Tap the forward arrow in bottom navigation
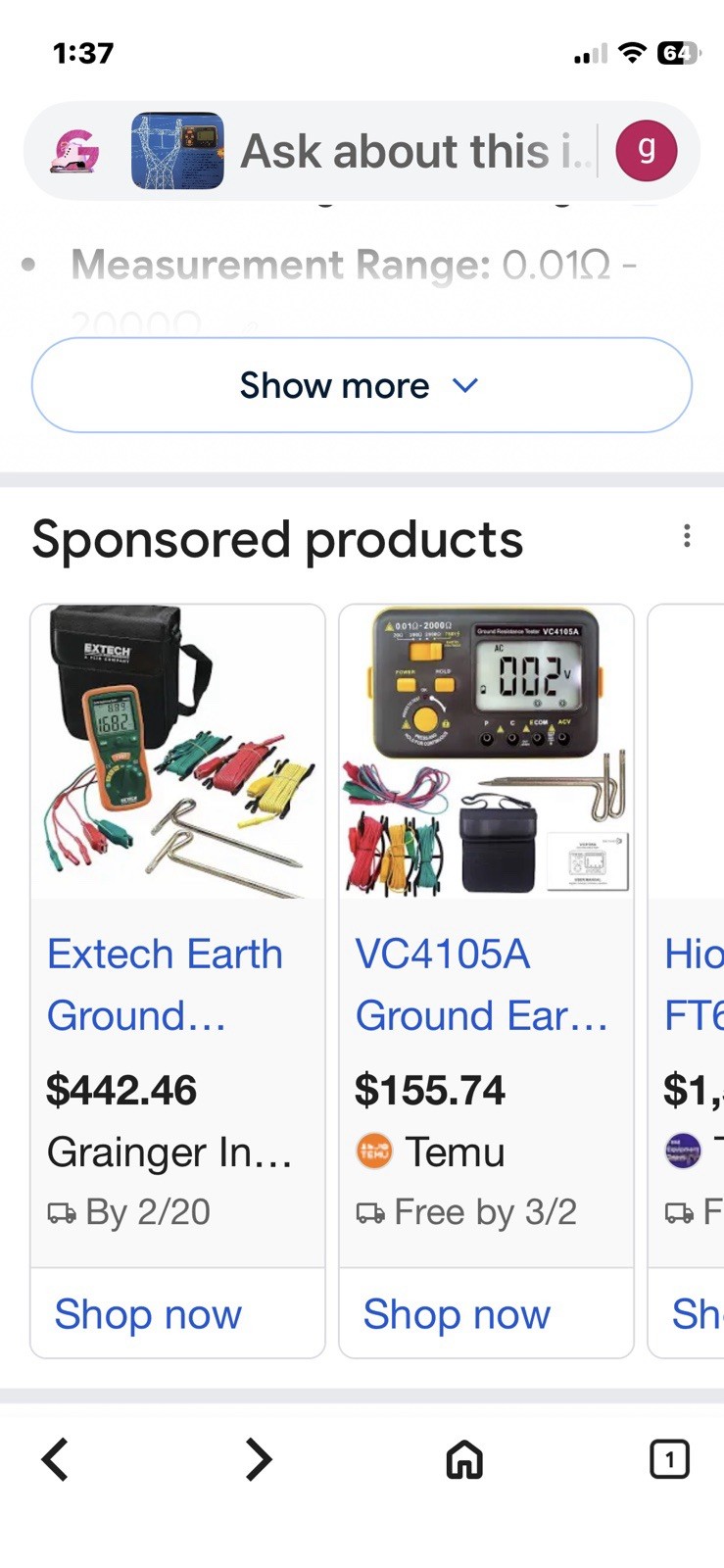 tap(258, 1459)
